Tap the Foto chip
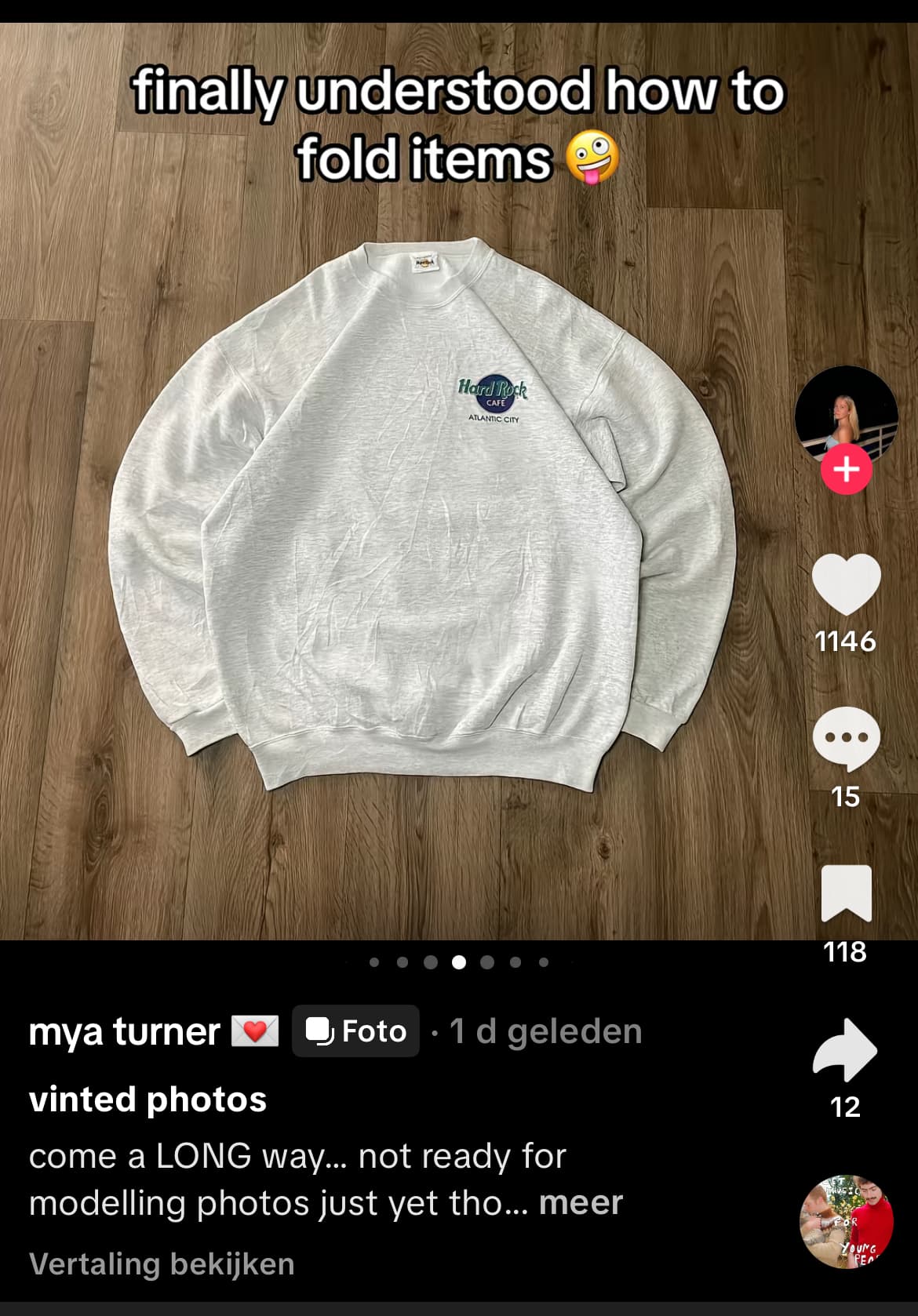This screenshot has width=918, height=1316. pyautogui.click(x=356, y=1031)
